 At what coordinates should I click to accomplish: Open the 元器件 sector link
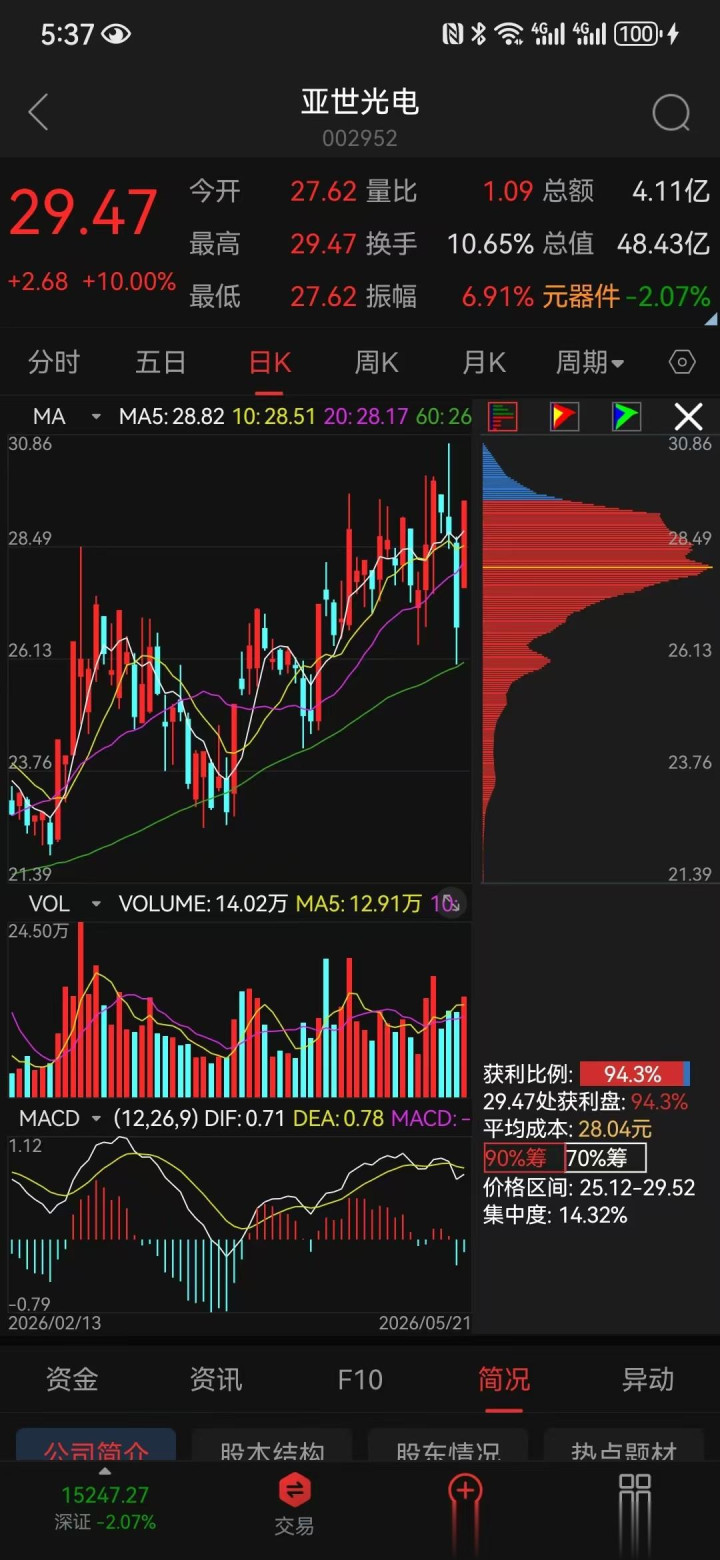coord(581,296)
